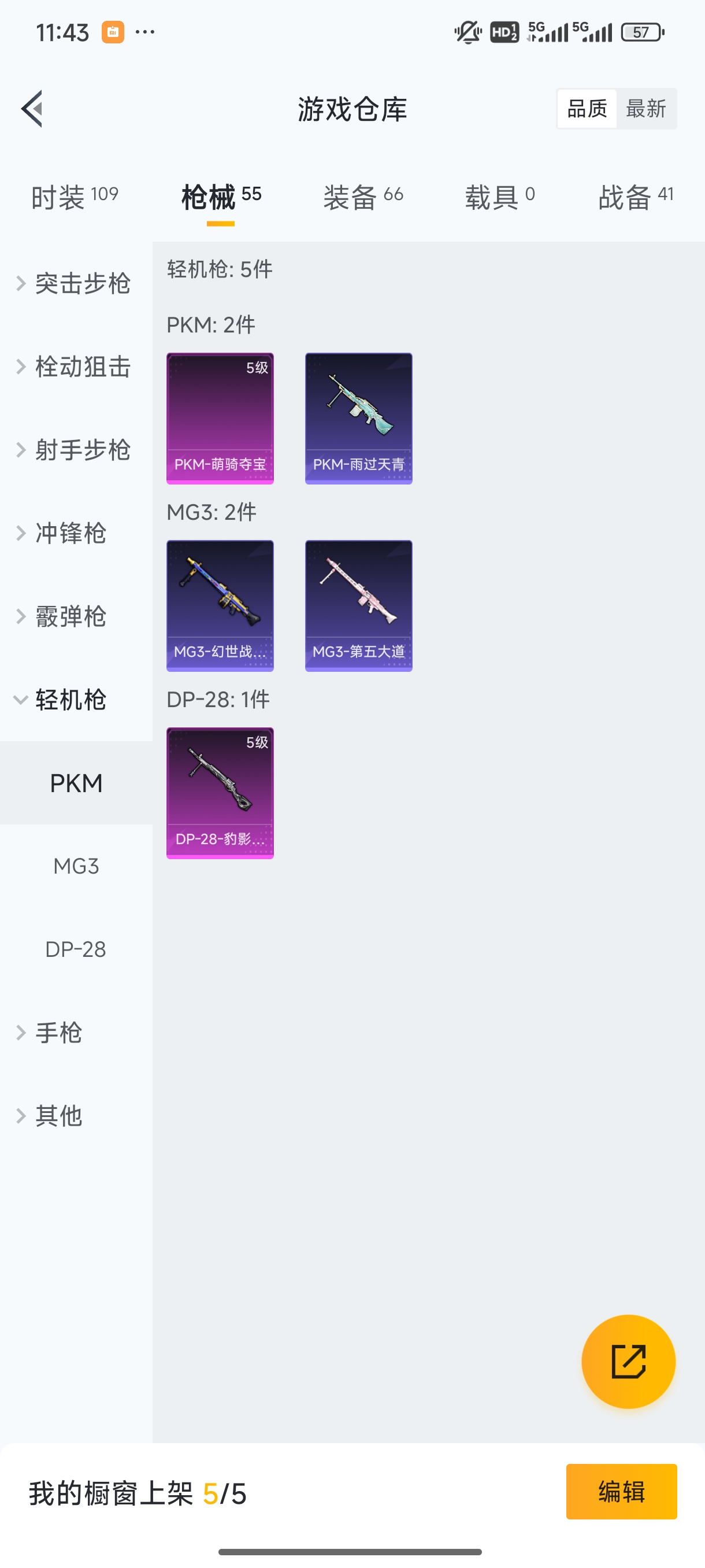Tap the more options ellipsis in status bar
This screenshot has width=705, height=1568.
pos(145,32)
